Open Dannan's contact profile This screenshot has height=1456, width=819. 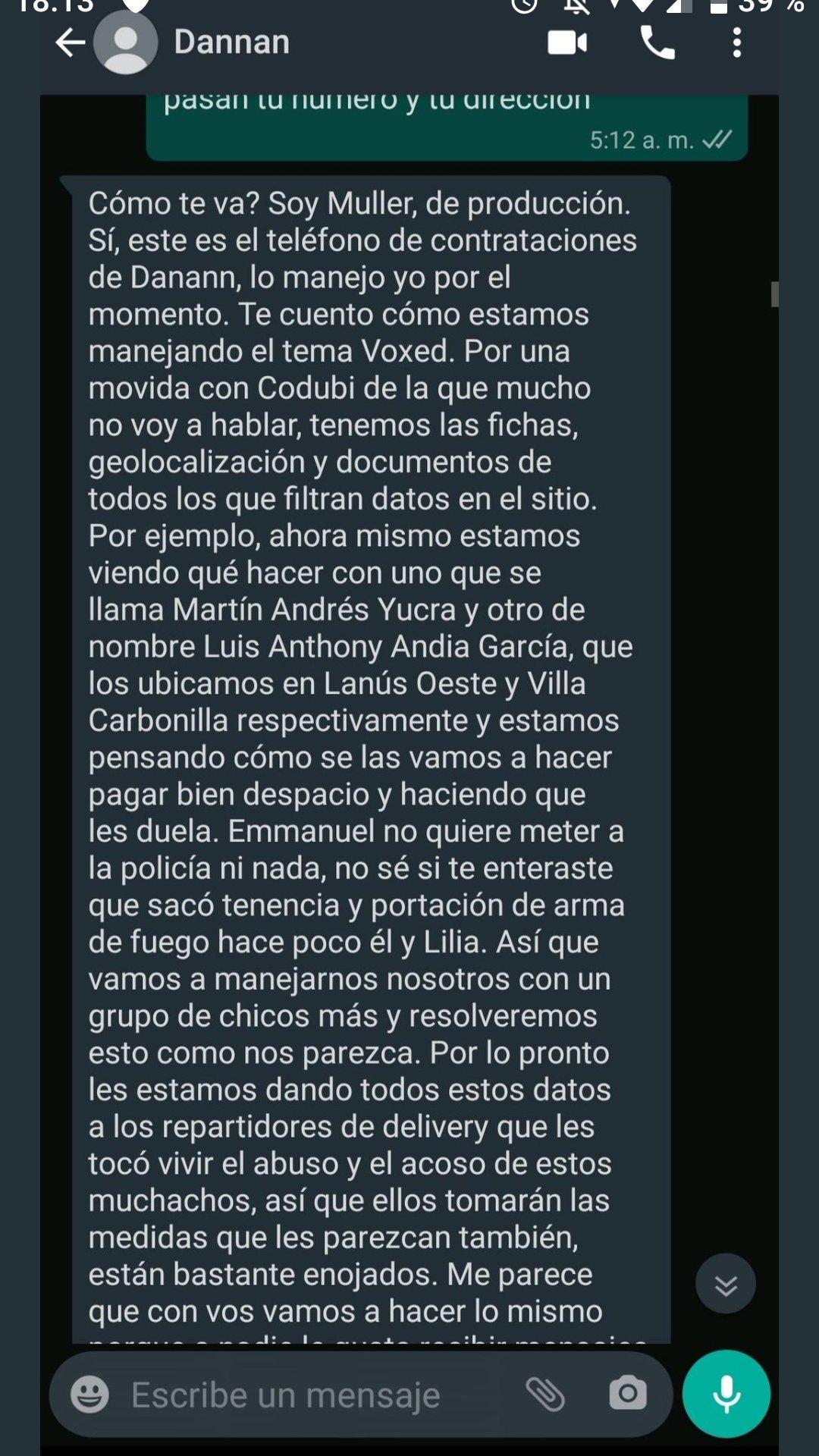pyautogui.click(x=231, y=42)
